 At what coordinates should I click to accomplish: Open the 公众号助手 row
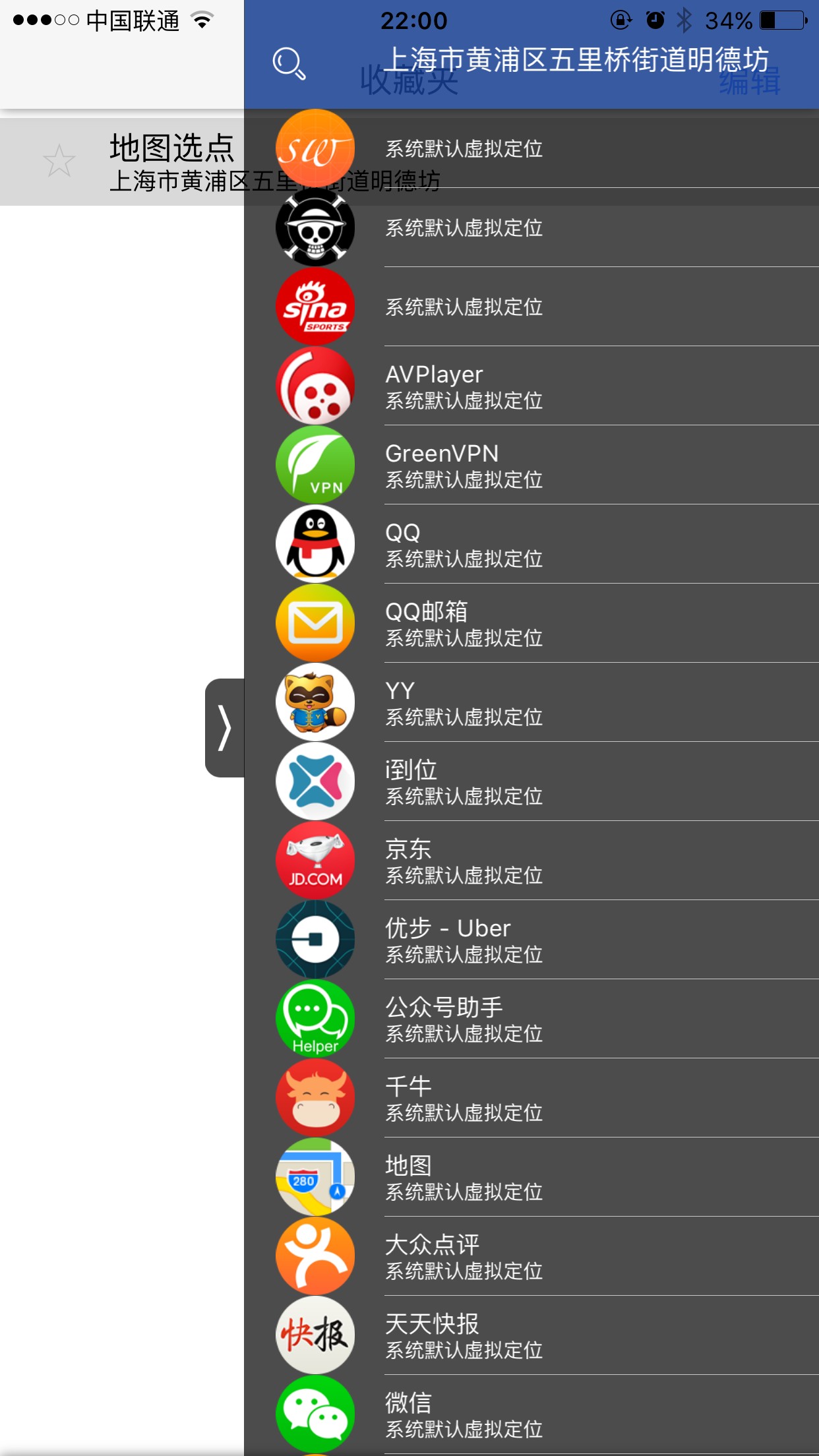pos(531,1019)
